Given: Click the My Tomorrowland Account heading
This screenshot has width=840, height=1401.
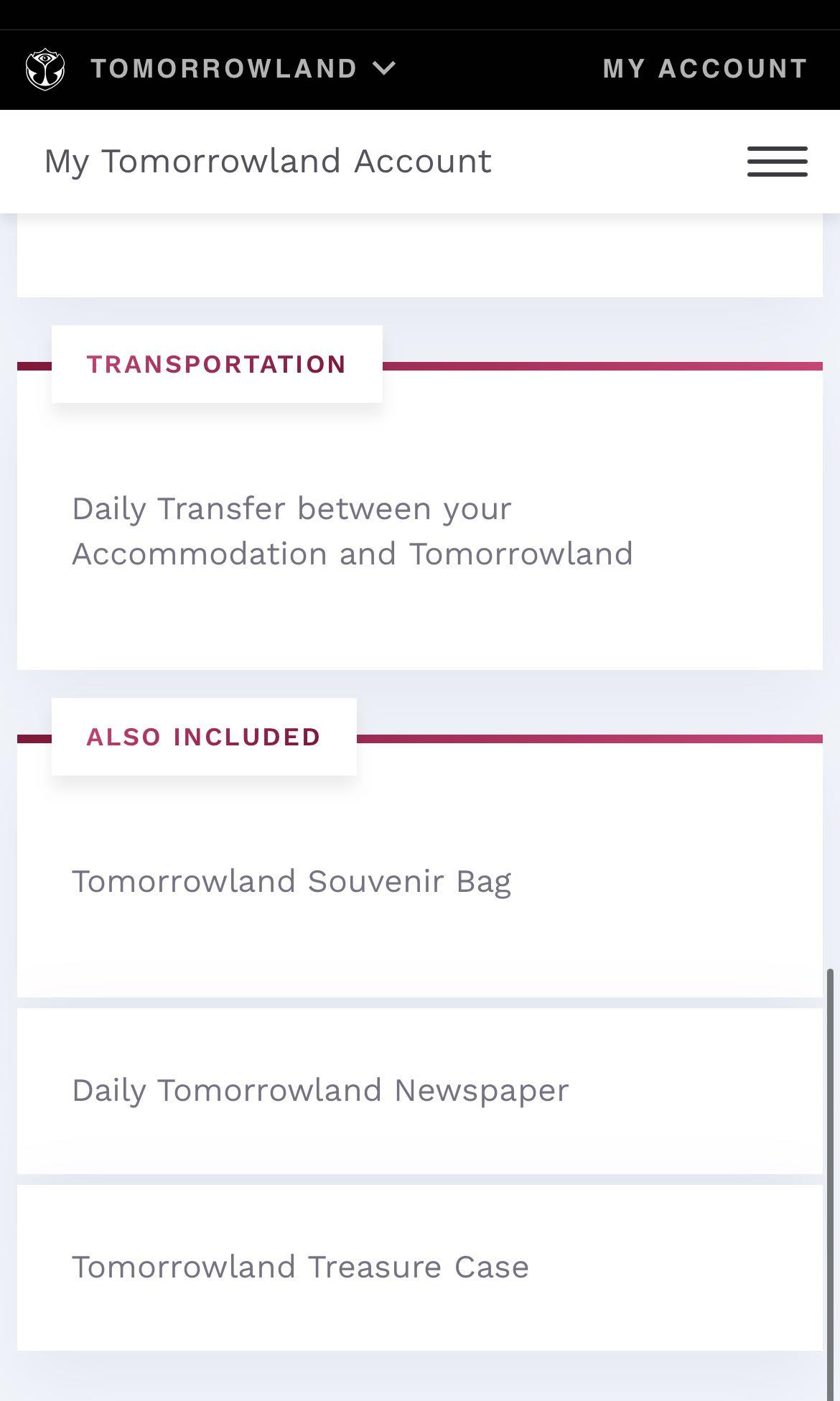Looking at the screenshot, I should [x=266, y=161].
